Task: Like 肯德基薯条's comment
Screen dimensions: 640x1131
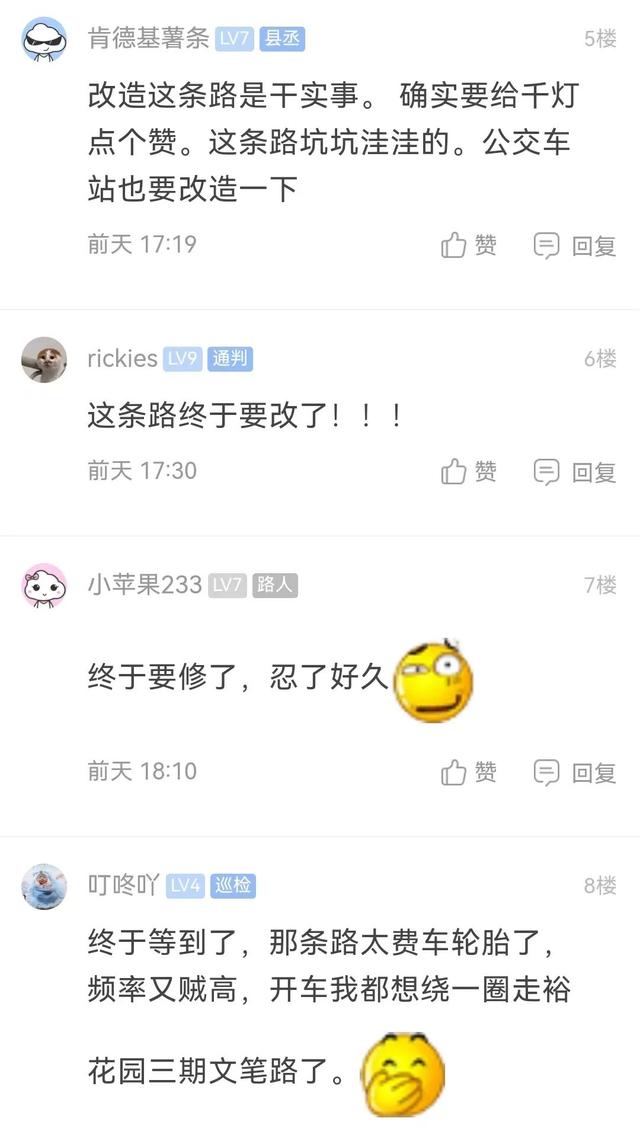Action: point(469,245)
